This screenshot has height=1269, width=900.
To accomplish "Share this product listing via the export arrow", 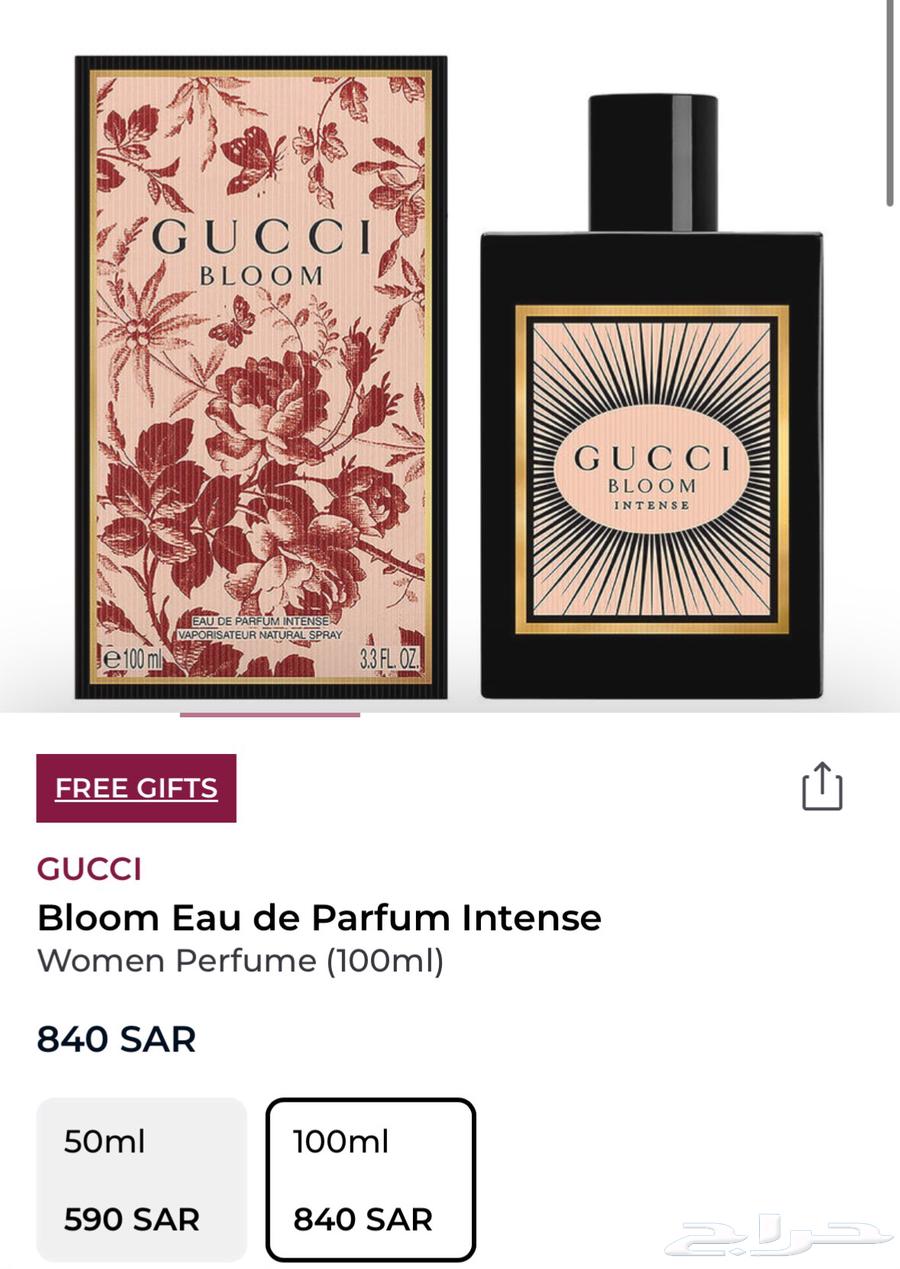I will coord(822,788).
